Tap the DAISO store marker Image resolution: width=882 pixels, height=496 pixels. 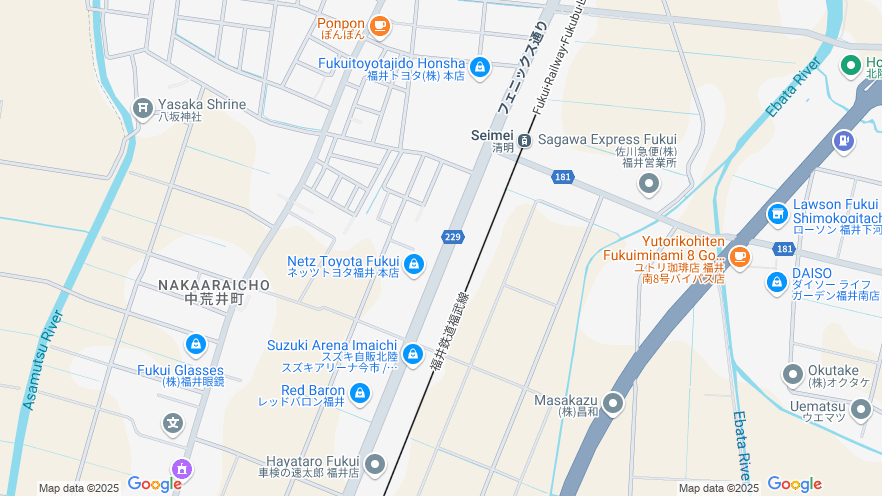(776, 283)
